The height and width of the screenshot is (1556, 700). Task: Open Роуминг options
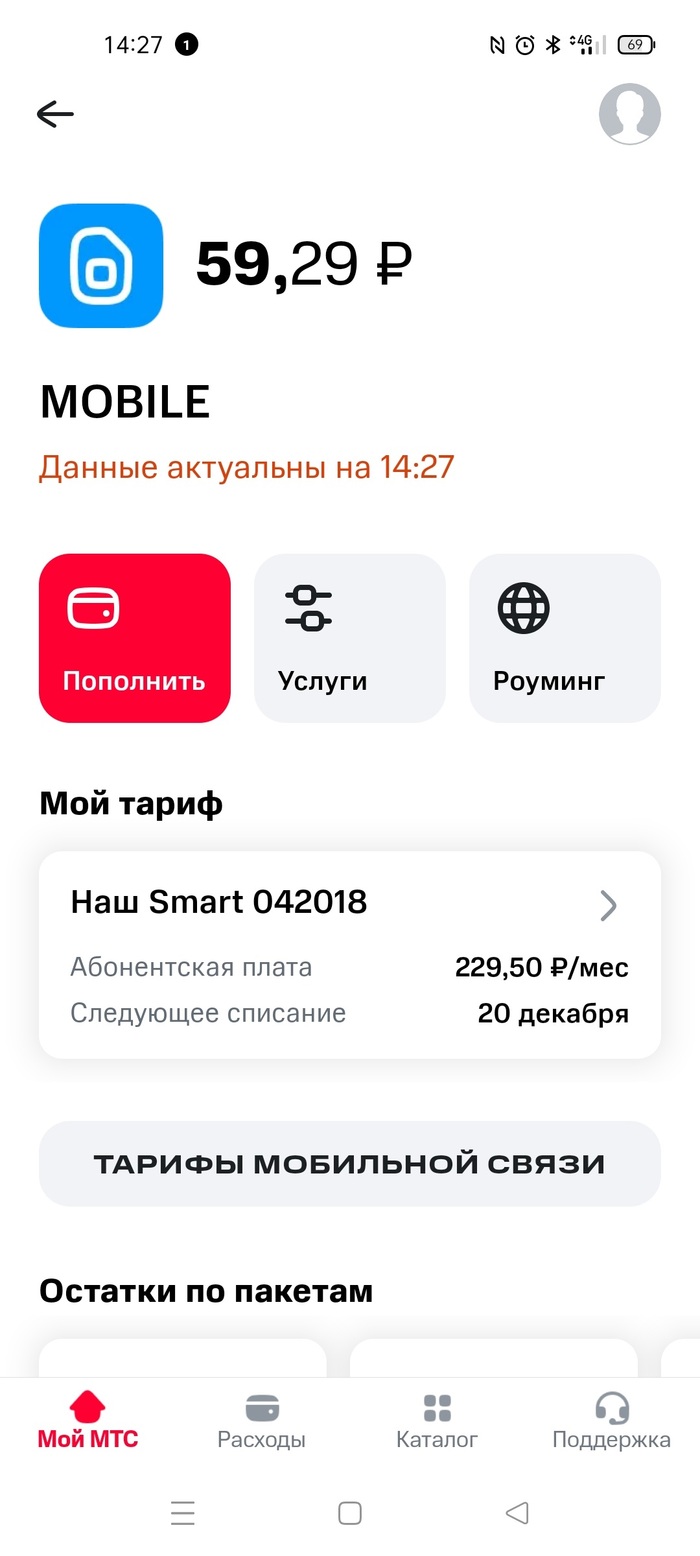pyautogui.click(x=564, y=638)
